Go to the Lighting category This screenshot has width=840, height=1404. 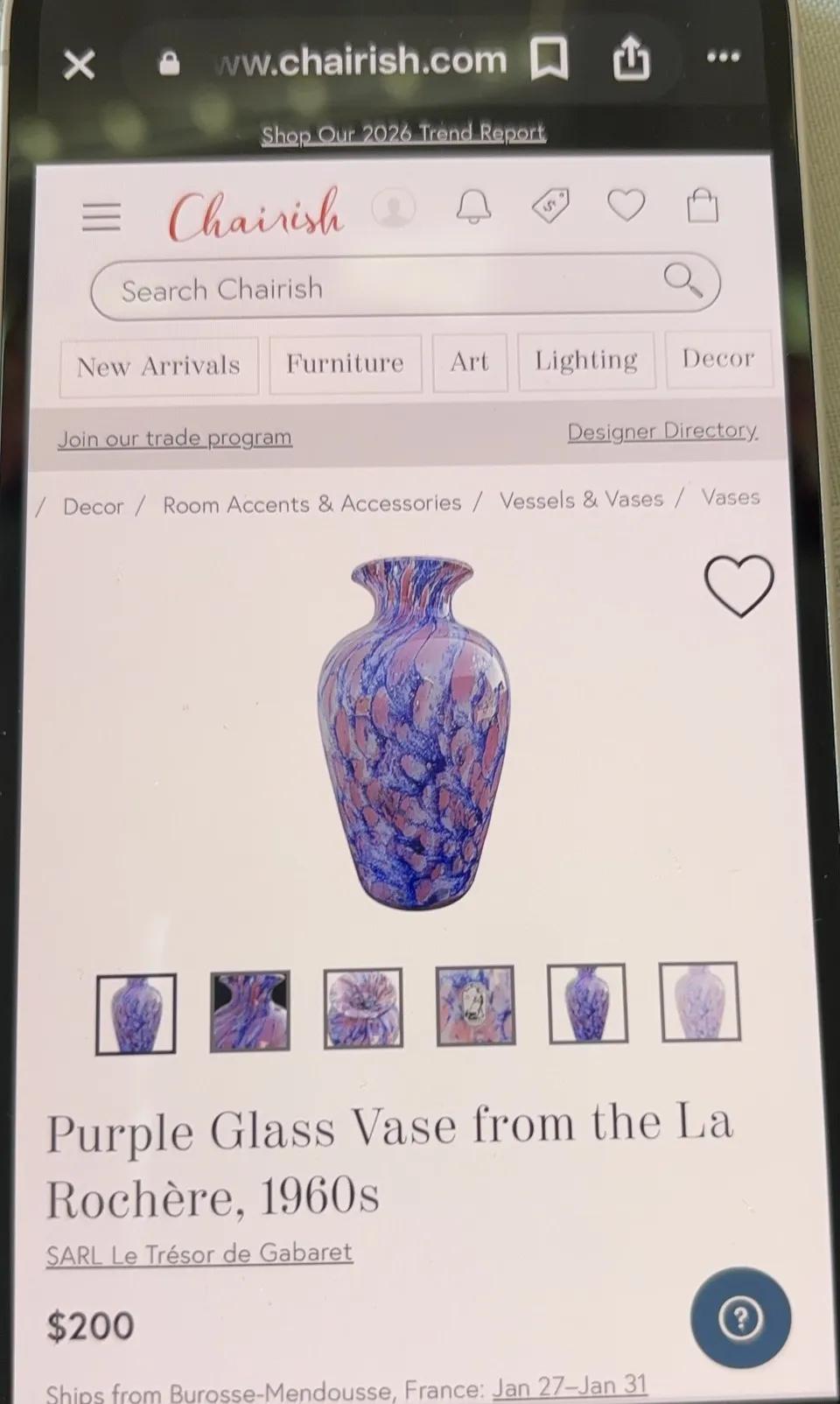coord(585,360)
